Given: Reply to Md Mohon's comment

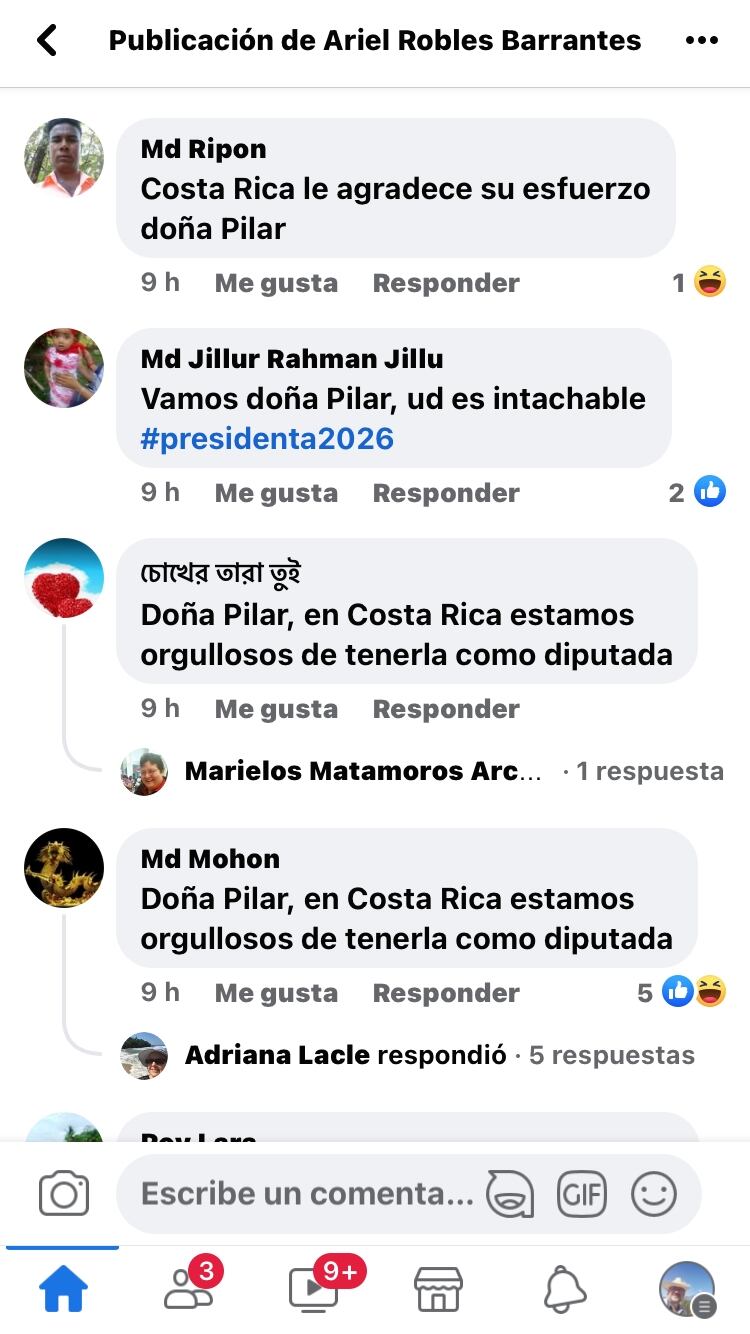Looking at the screenshot, I should (x=446, y=993).
